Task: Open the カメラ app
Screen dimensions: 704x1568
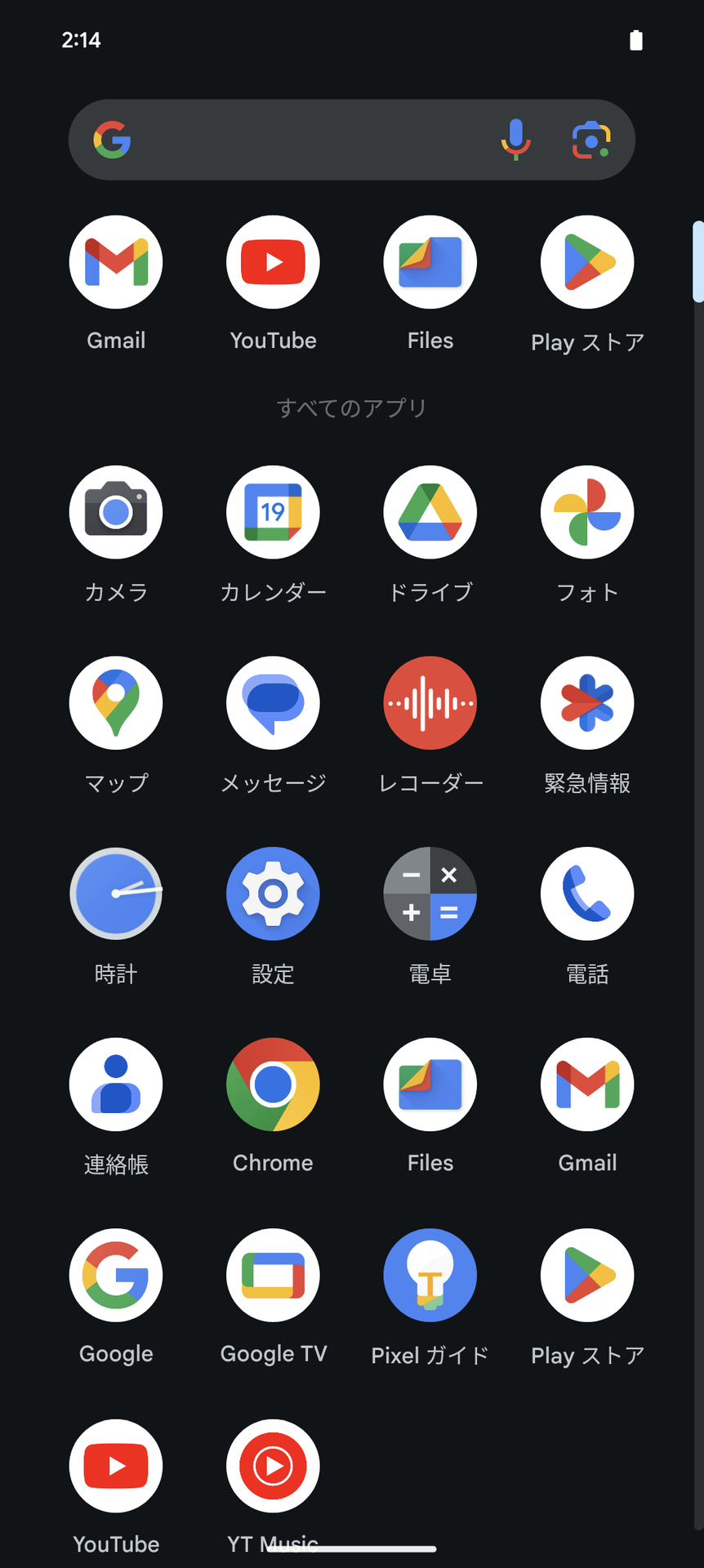Action: coord(116,513)
